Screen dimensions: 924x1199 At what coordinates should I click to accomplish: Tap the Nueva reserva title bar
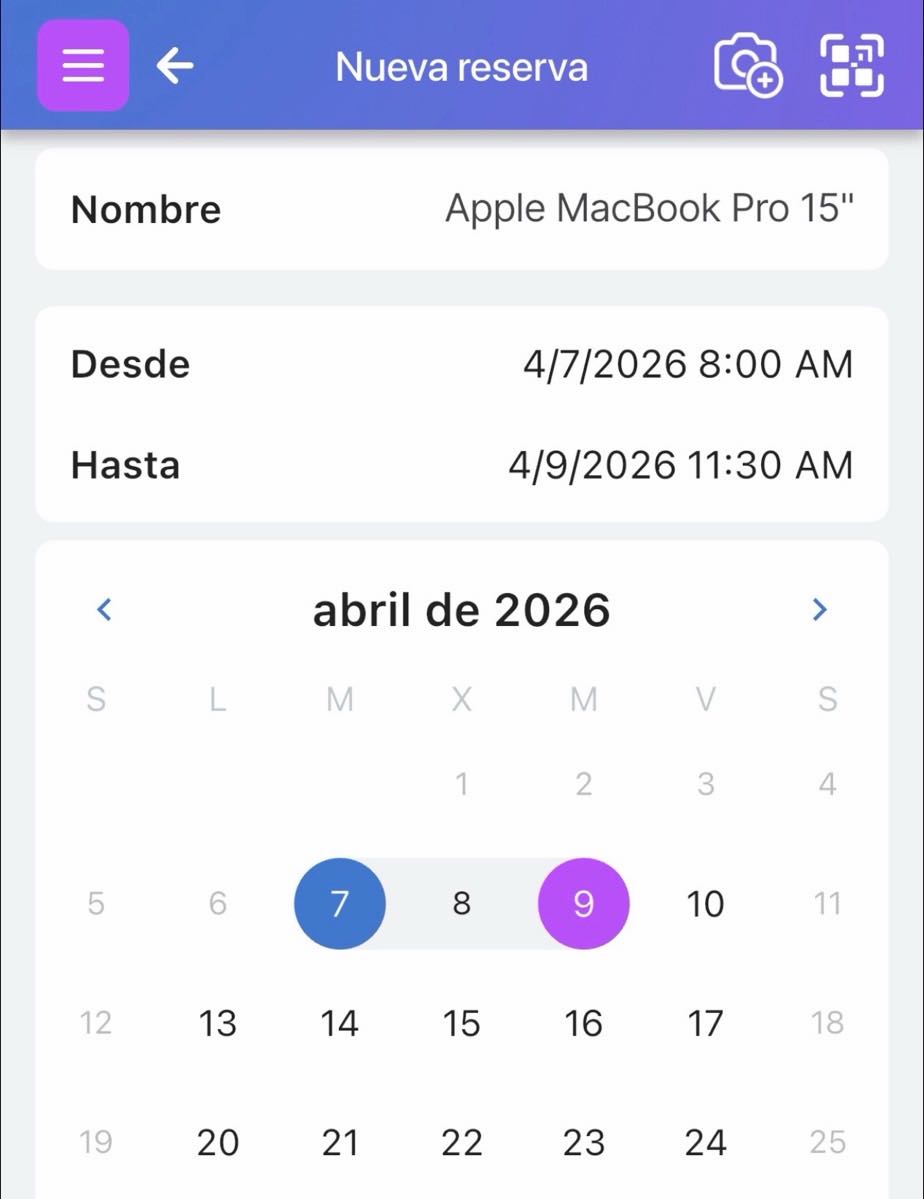pyautogui.click(x=462, y=65)
